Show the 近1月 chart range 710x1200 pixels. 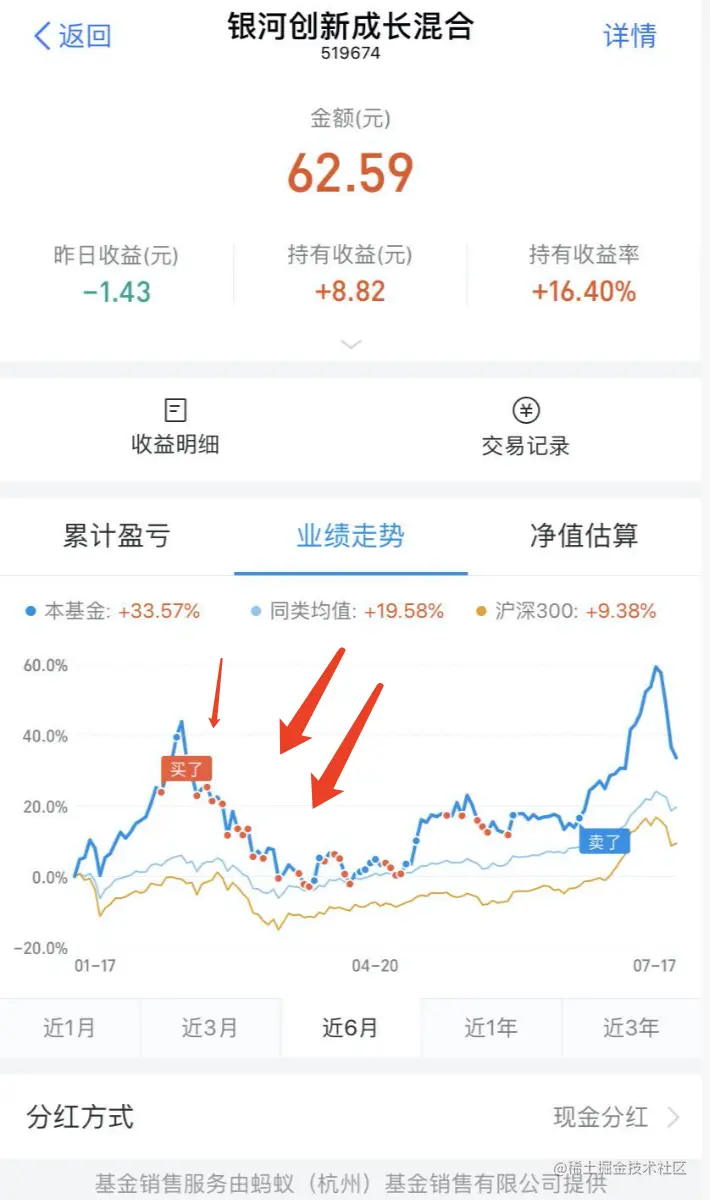[x=70, y=1028]
